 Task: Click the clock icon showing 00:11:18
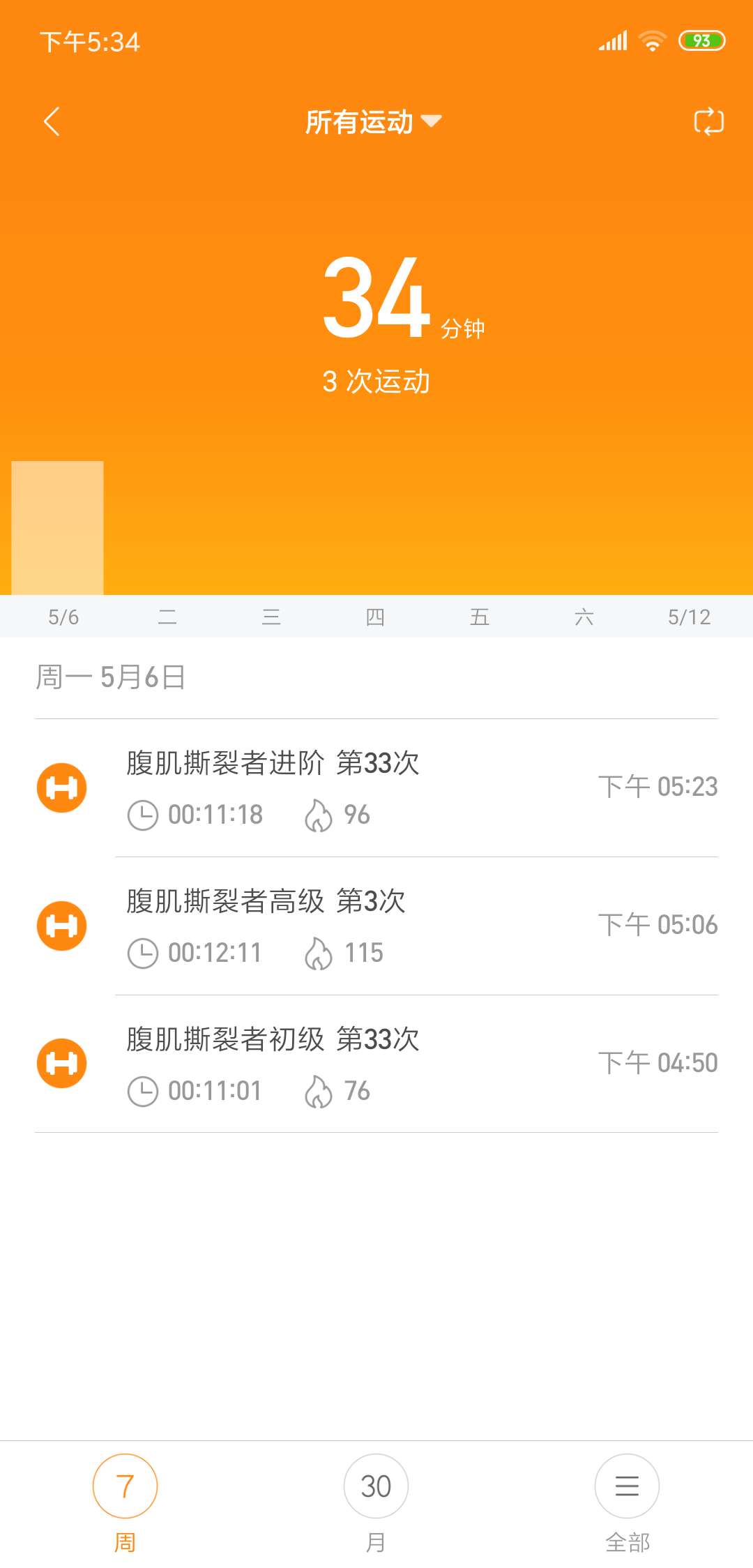coord(143,814)
